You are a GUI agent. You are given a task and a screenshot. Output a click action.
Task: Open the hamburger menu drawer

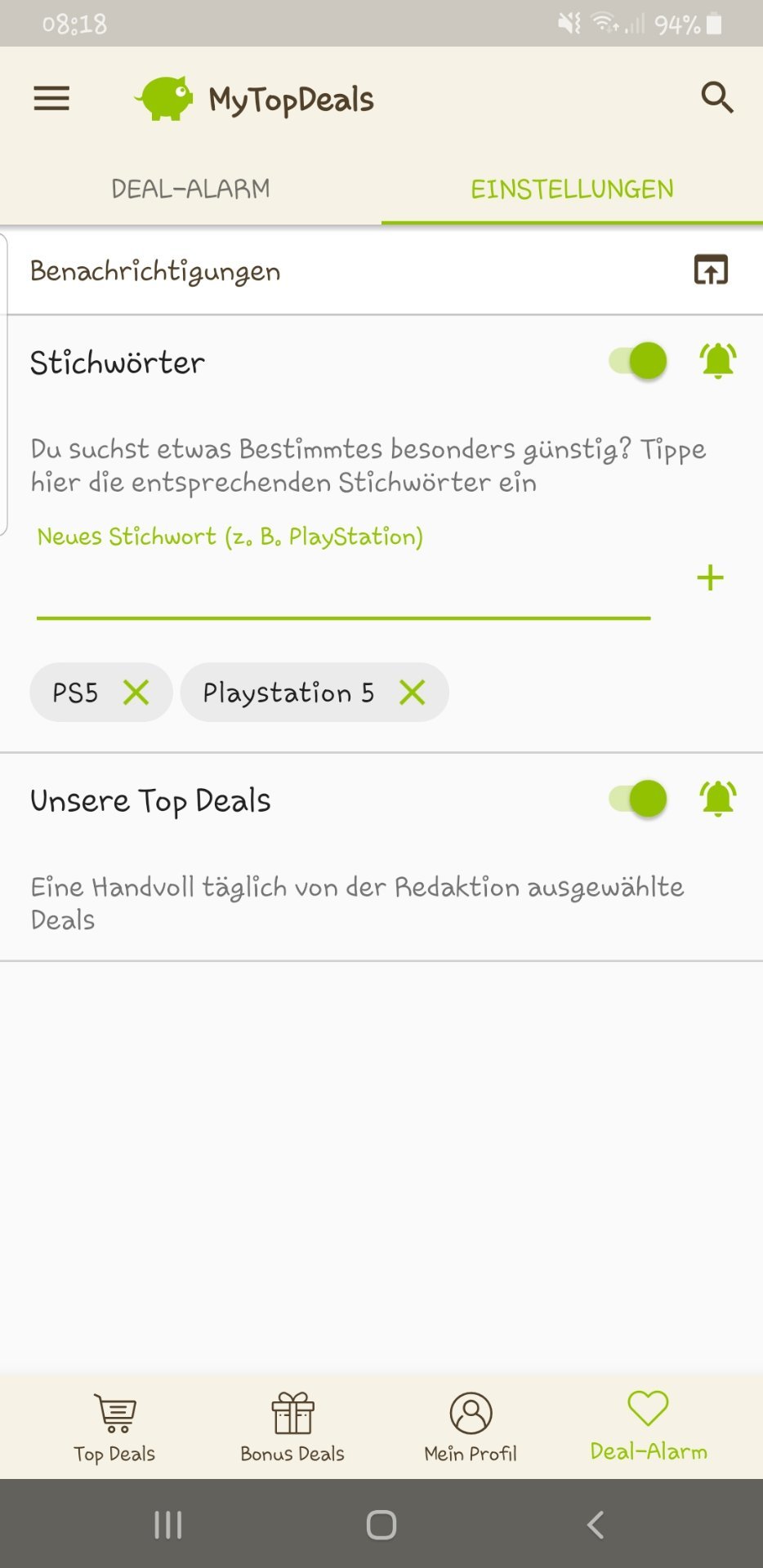click(51, 99)
